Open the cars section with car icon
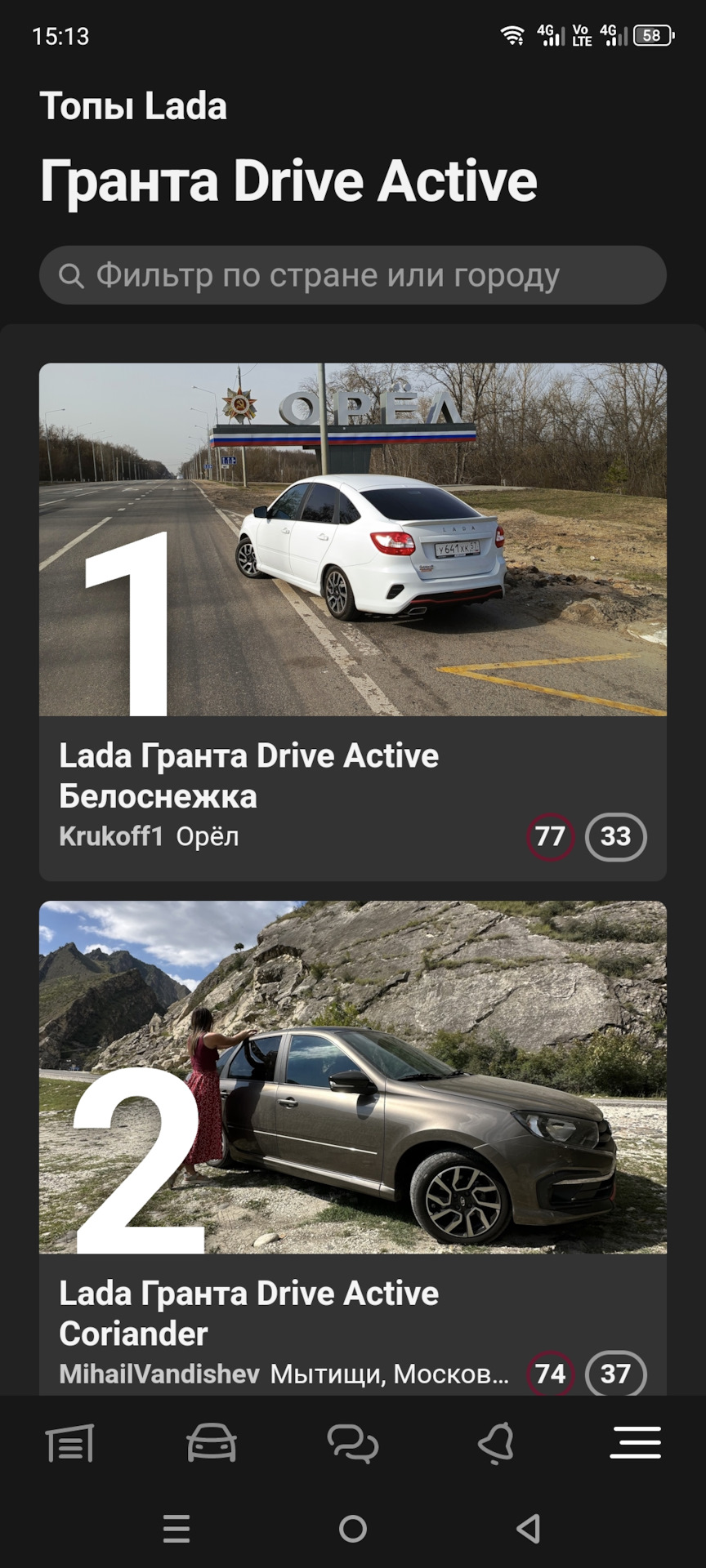 tap(212, 1442)
